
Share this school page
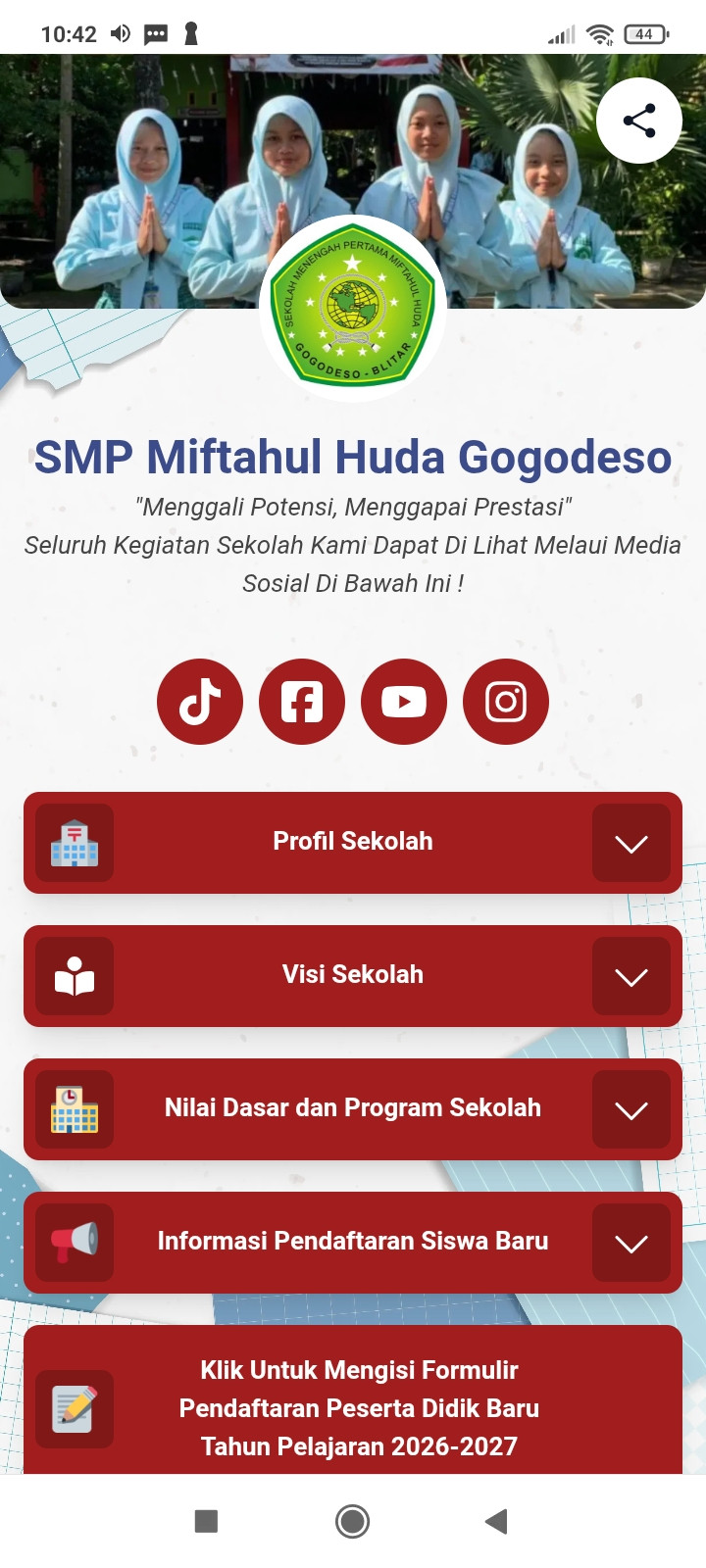639,121
